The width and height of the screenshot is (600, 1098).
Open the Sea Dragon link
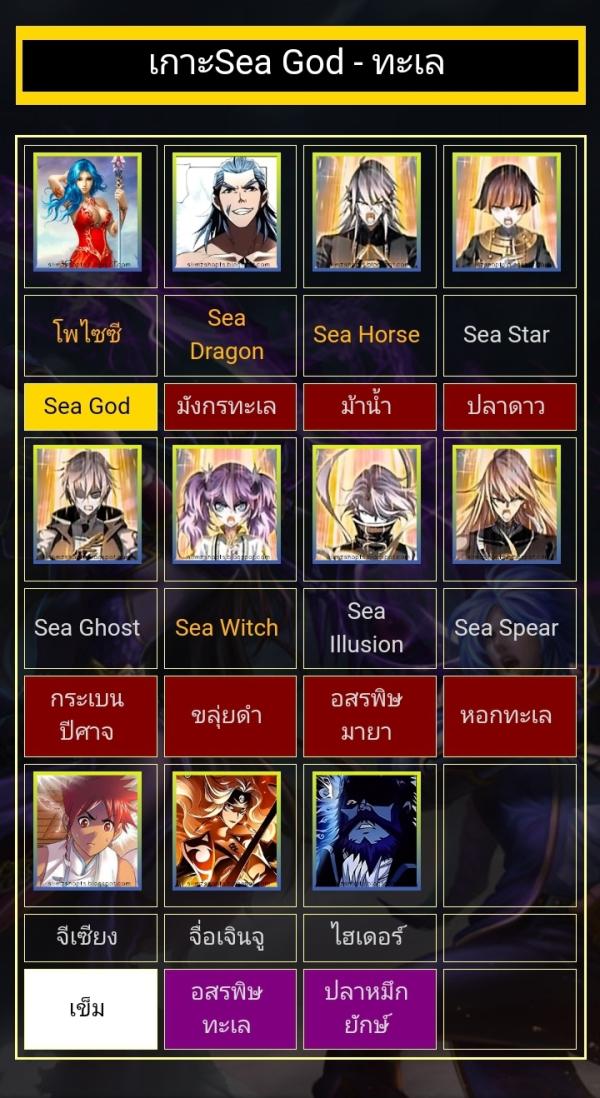tap(227, 334)
